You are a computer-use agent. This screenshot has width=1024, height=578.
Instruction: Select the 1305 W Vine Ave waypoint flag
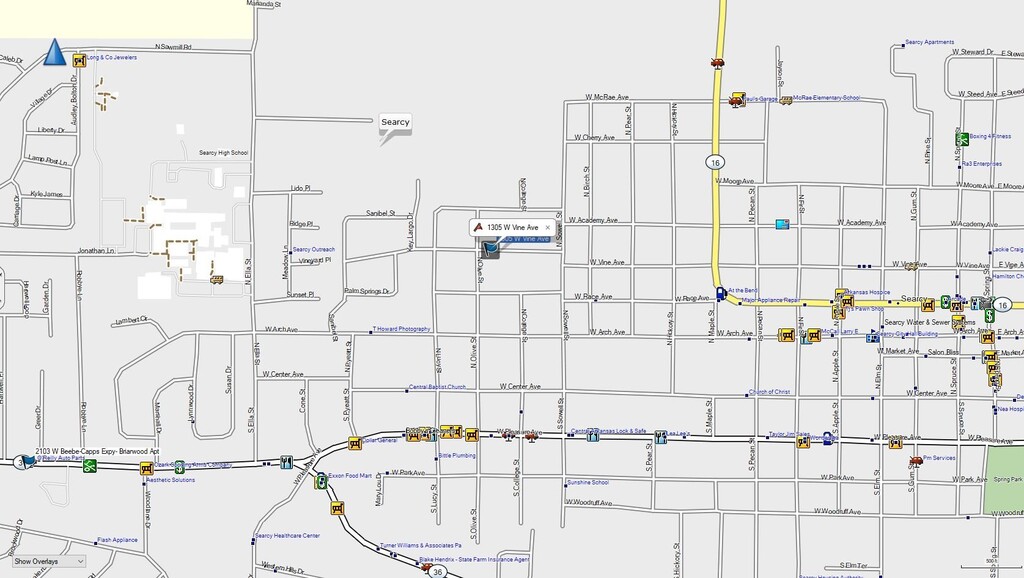click(490, 249)
